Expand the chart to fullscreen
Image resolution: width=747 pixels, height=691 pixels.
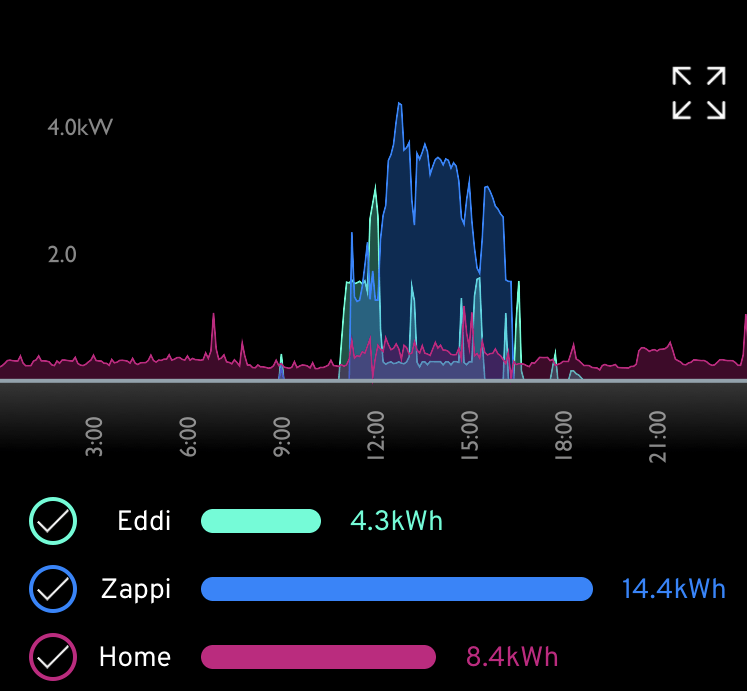pyautogui.click(x=699, y=93)
